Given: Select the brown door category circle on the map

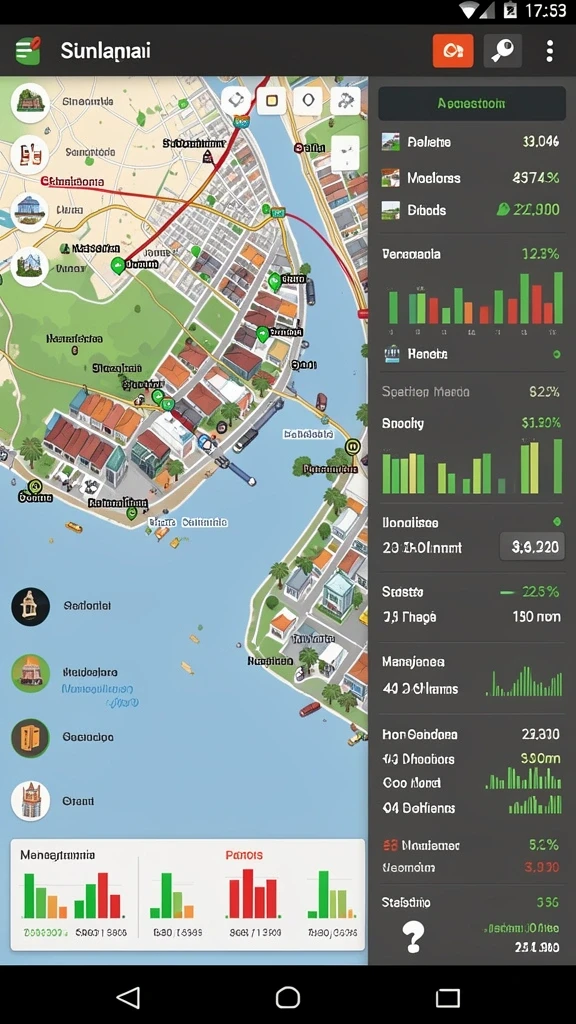Looking at the screenshot, I should point(30,737).
